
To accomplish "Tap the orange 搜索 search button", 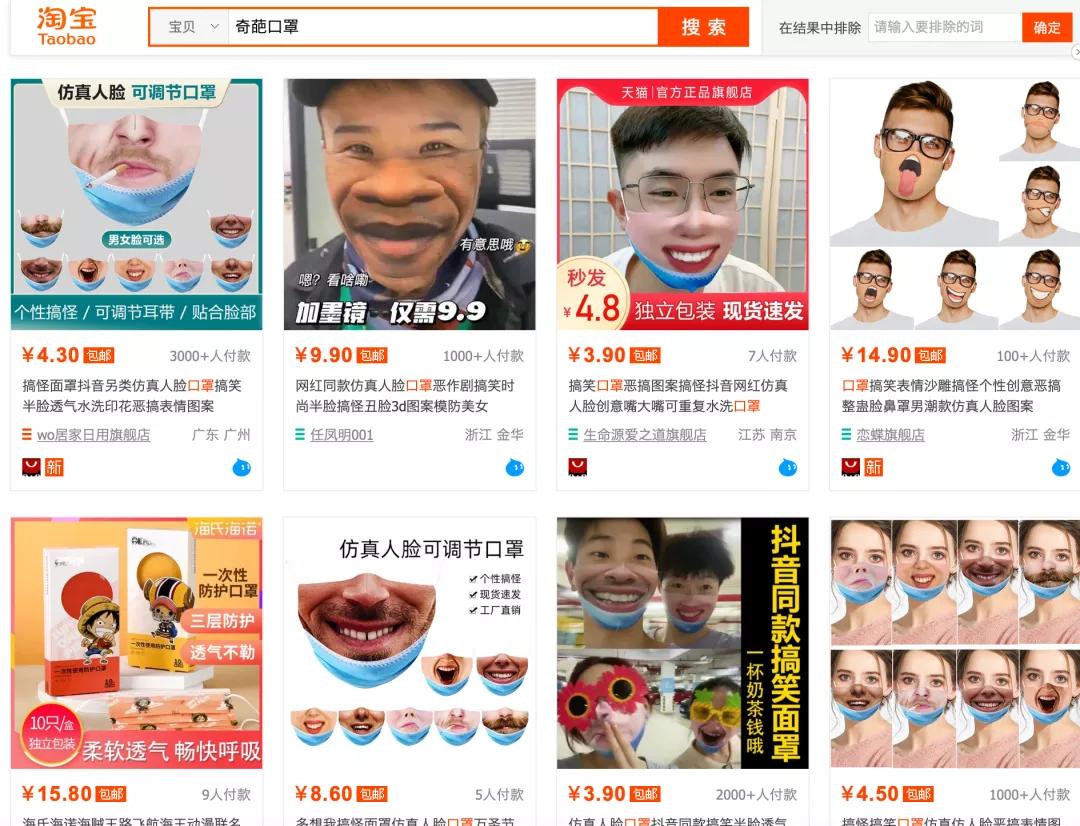I will click(703, 27).
